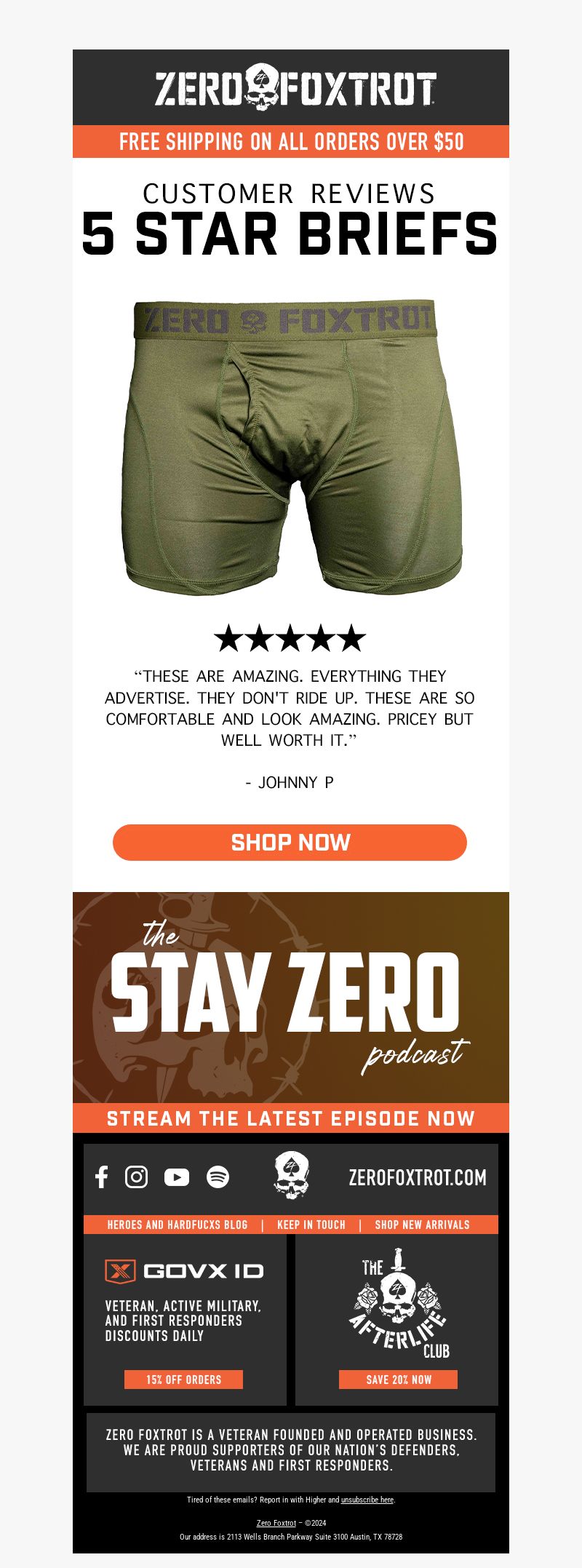This screenshot has width=582, height=1568.
Task: Open the Zero Foxtrot footer link
Action: click(x=276, y=1523)
